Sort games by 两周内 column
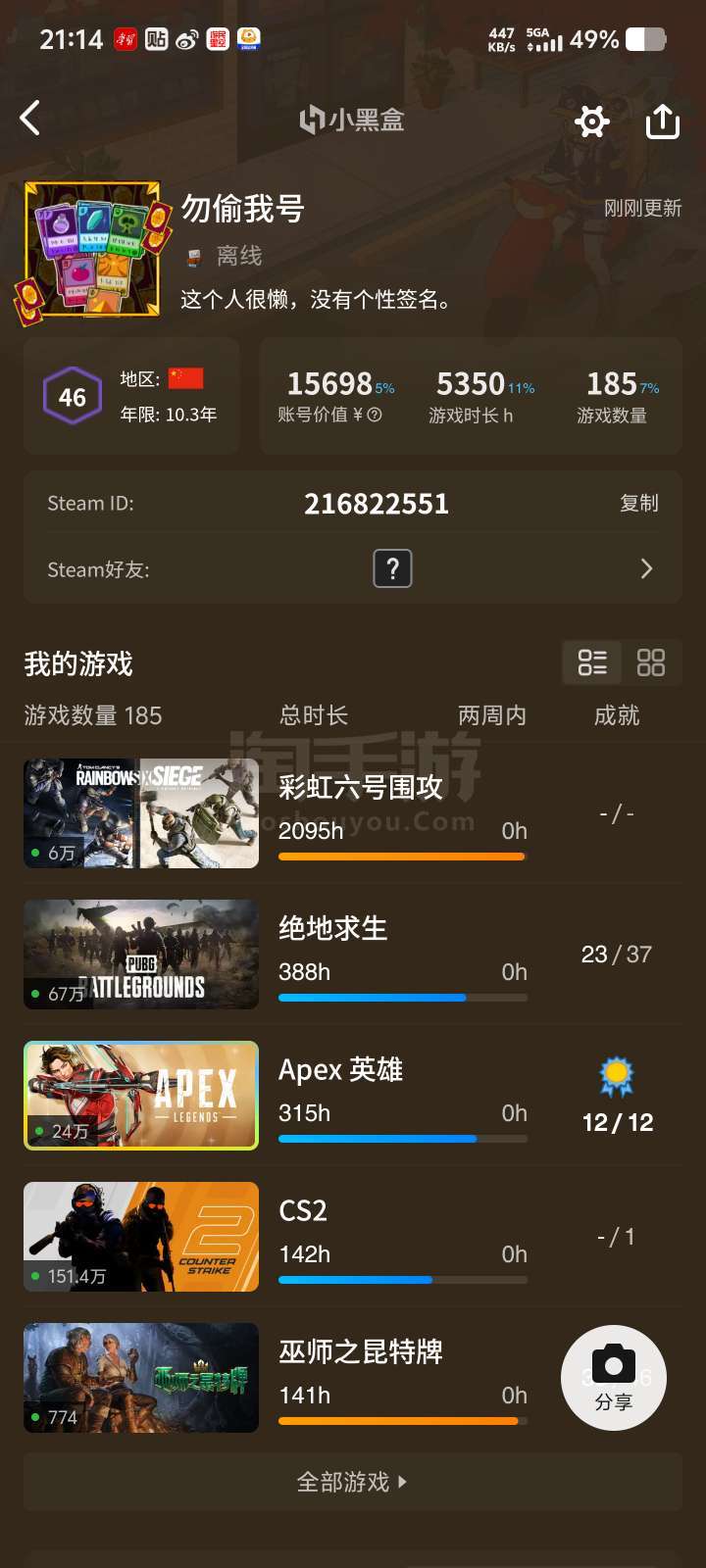706x1568 pixels. click(x=492, y=715)
